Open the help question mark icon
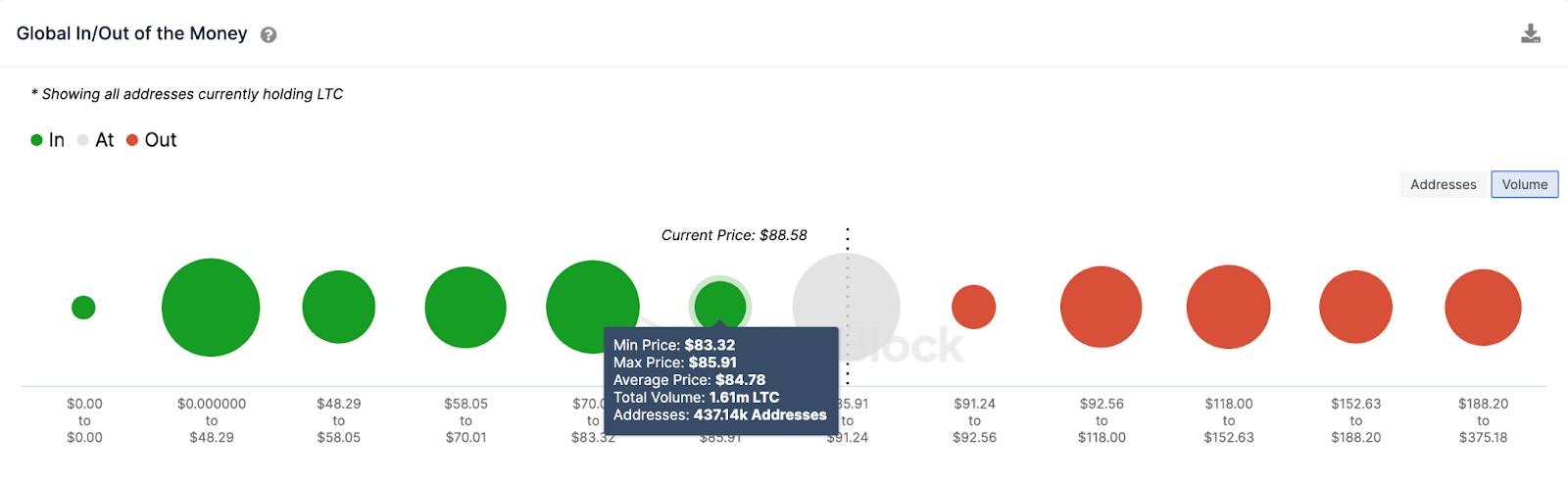 (269, 35)
